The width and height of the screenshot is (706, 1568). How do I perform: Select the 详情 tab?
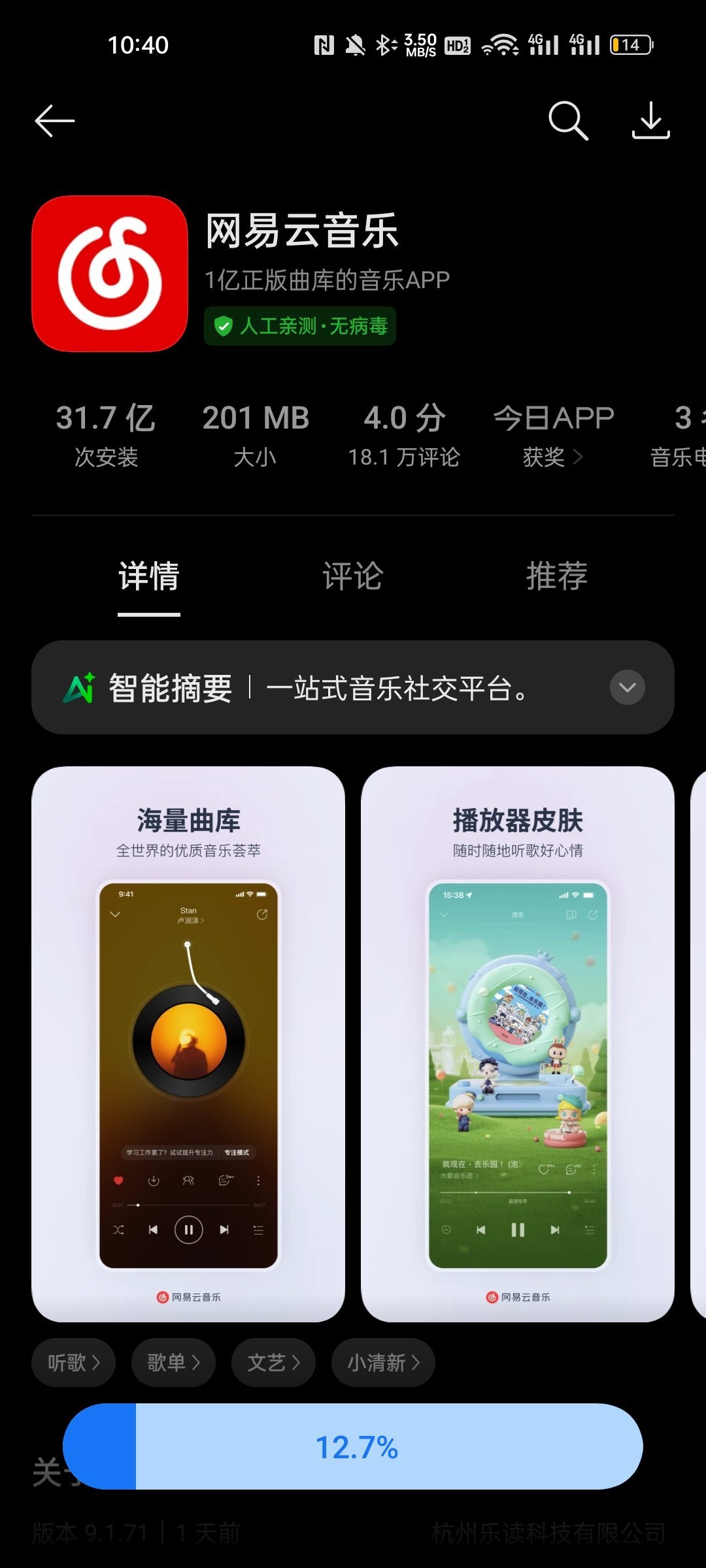(x=149, y=576)
